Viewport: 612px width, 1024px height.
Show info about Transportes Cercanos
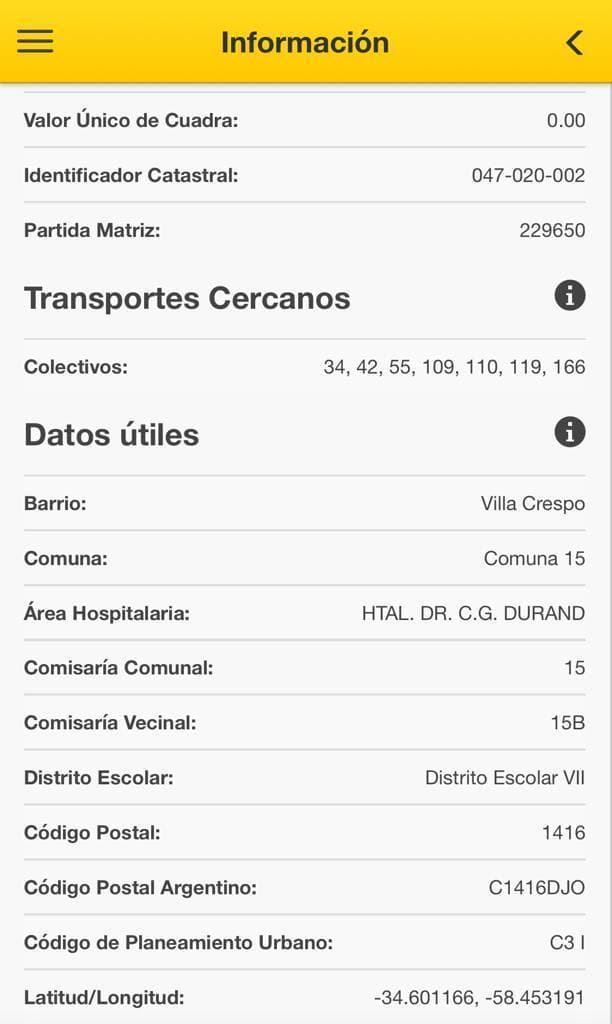coord(569,296)
